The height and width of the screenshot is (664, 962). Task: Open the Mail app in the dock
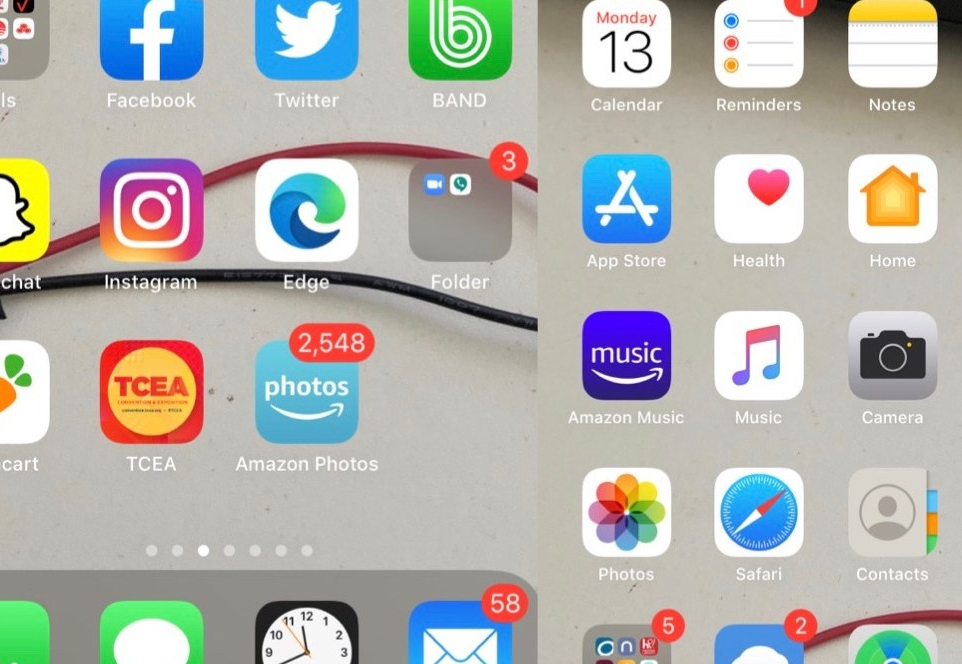coord(460,634)
